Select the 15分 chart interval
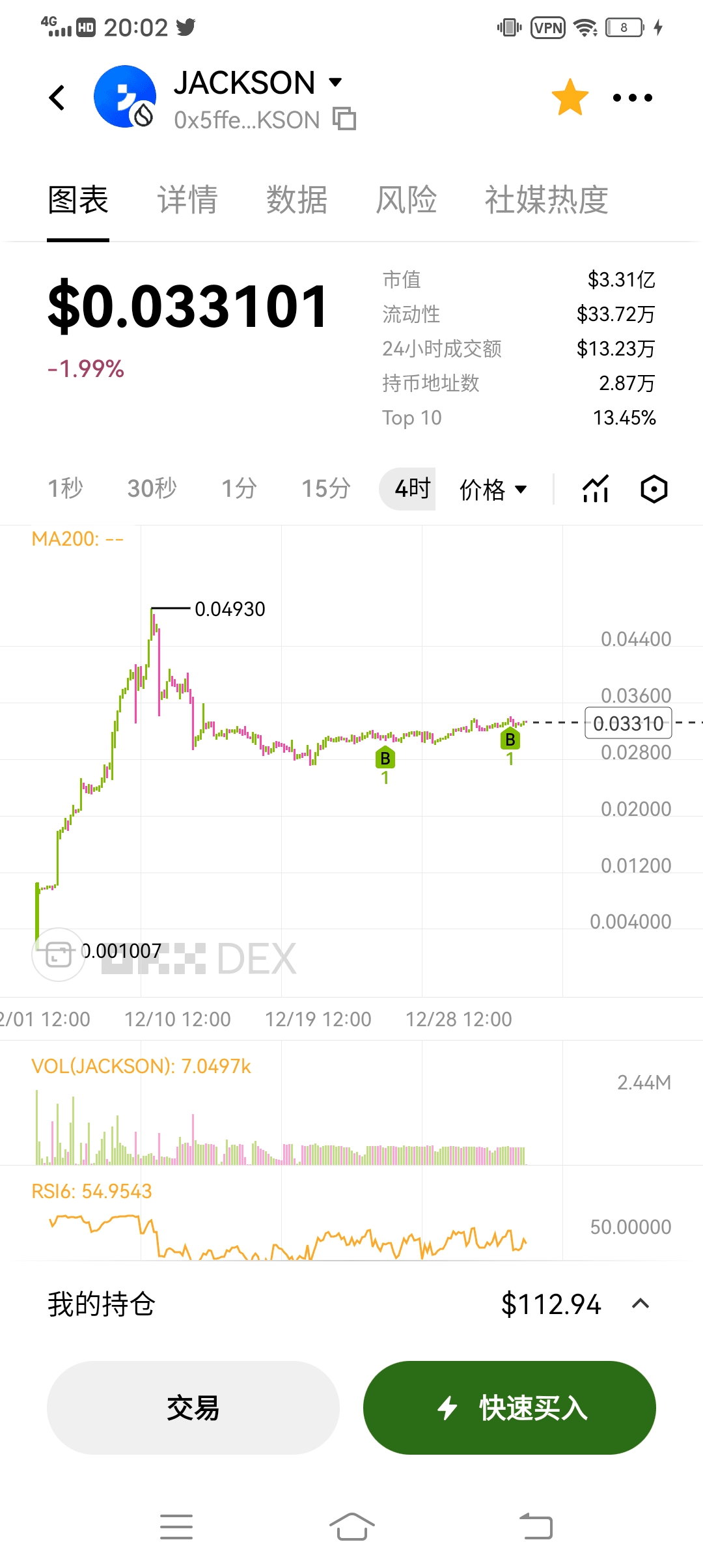This screenshot has height=1568, width=703. point(325,488)
